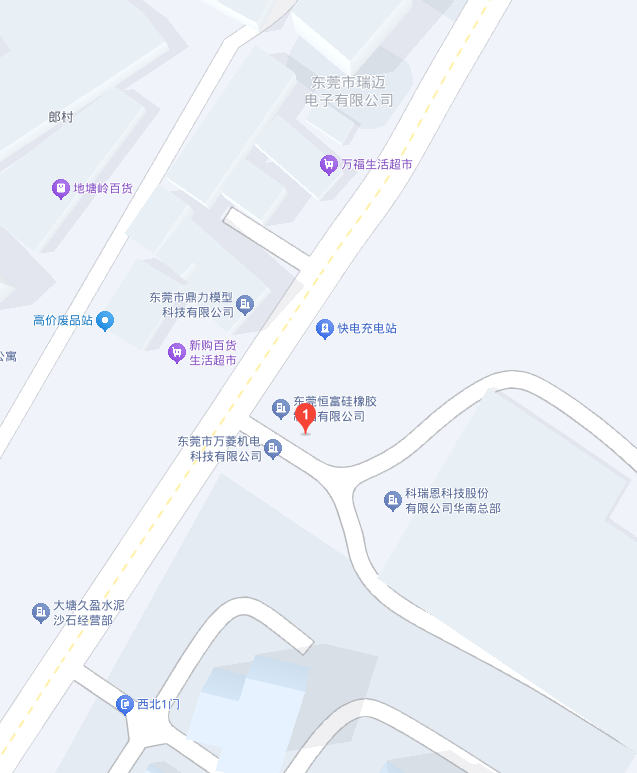Tap the 西北1门 gate marker
The image size is (637, 773).
click(x=124, y=705)
